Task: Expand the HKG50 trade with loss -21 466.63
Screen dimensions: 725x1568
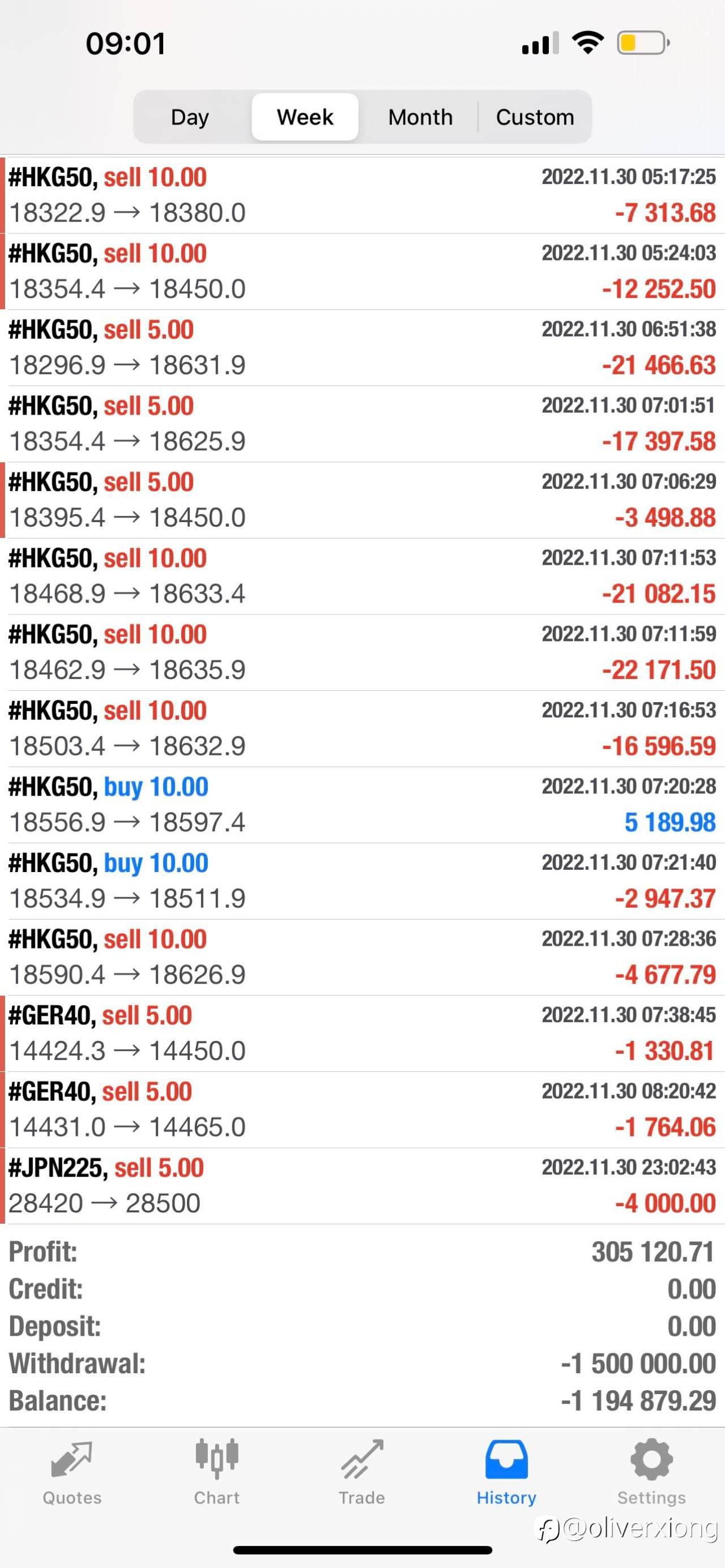Action: coord(362,348)
